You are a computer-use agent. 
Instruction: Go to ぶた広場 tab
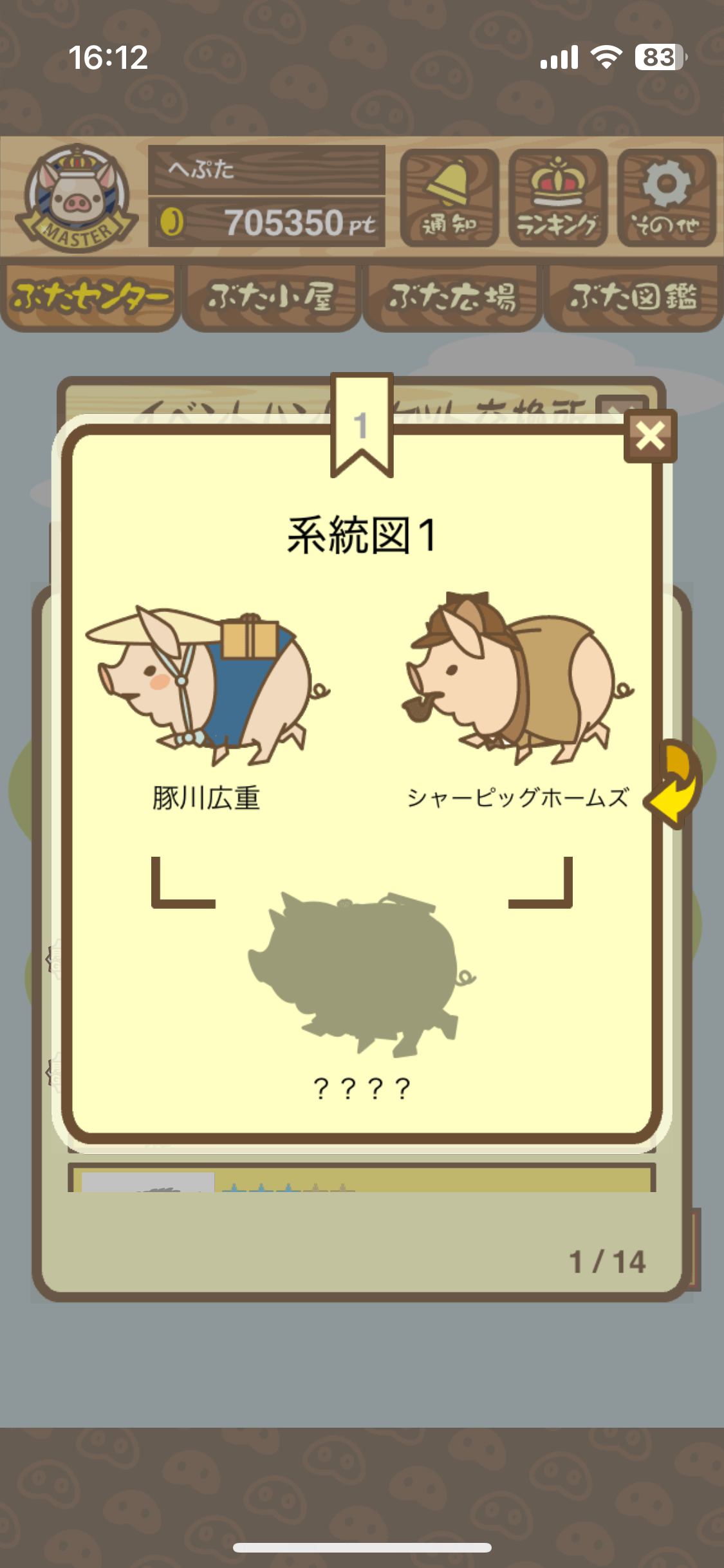[452, 297]
